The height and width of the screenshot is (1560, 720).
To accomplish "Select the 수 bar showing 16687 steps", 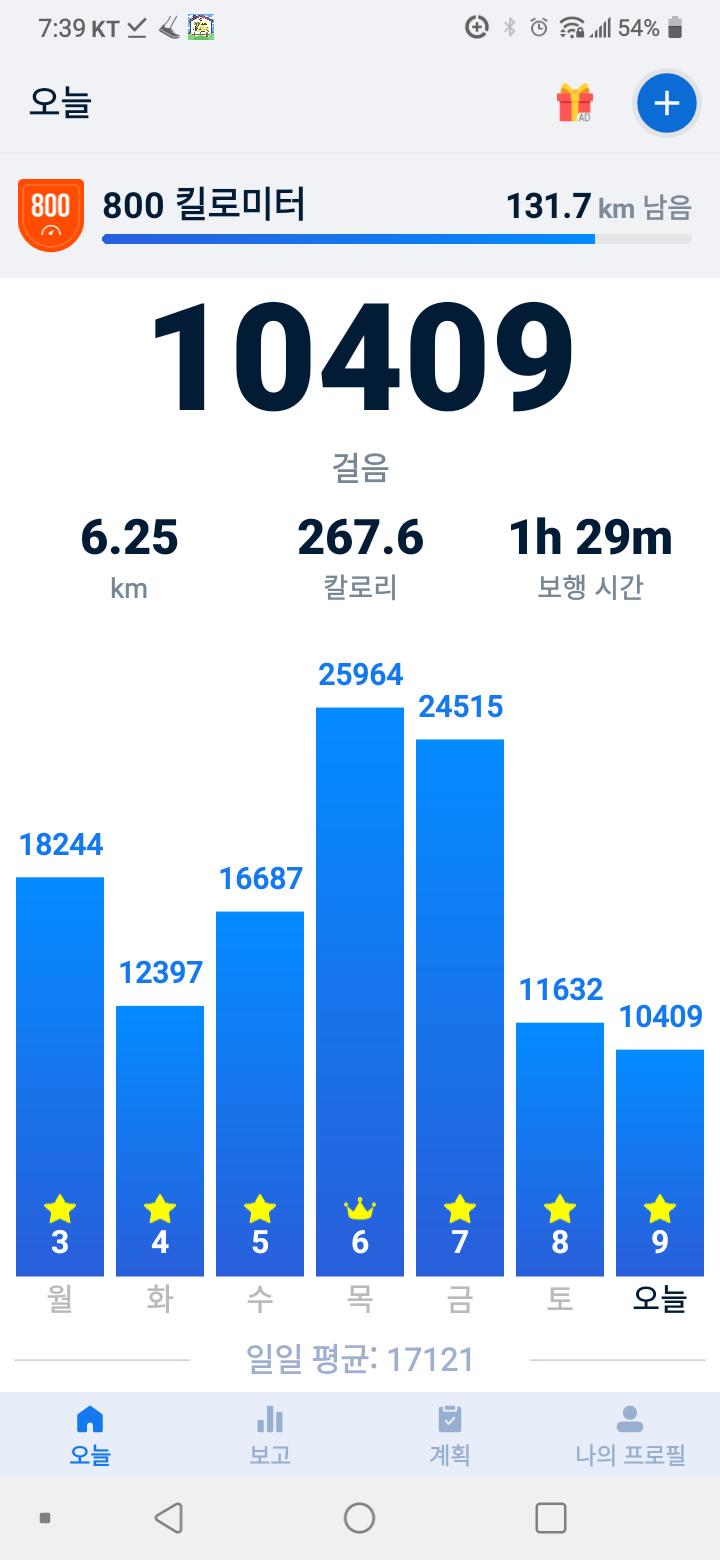I will (x=260, y=1092).
